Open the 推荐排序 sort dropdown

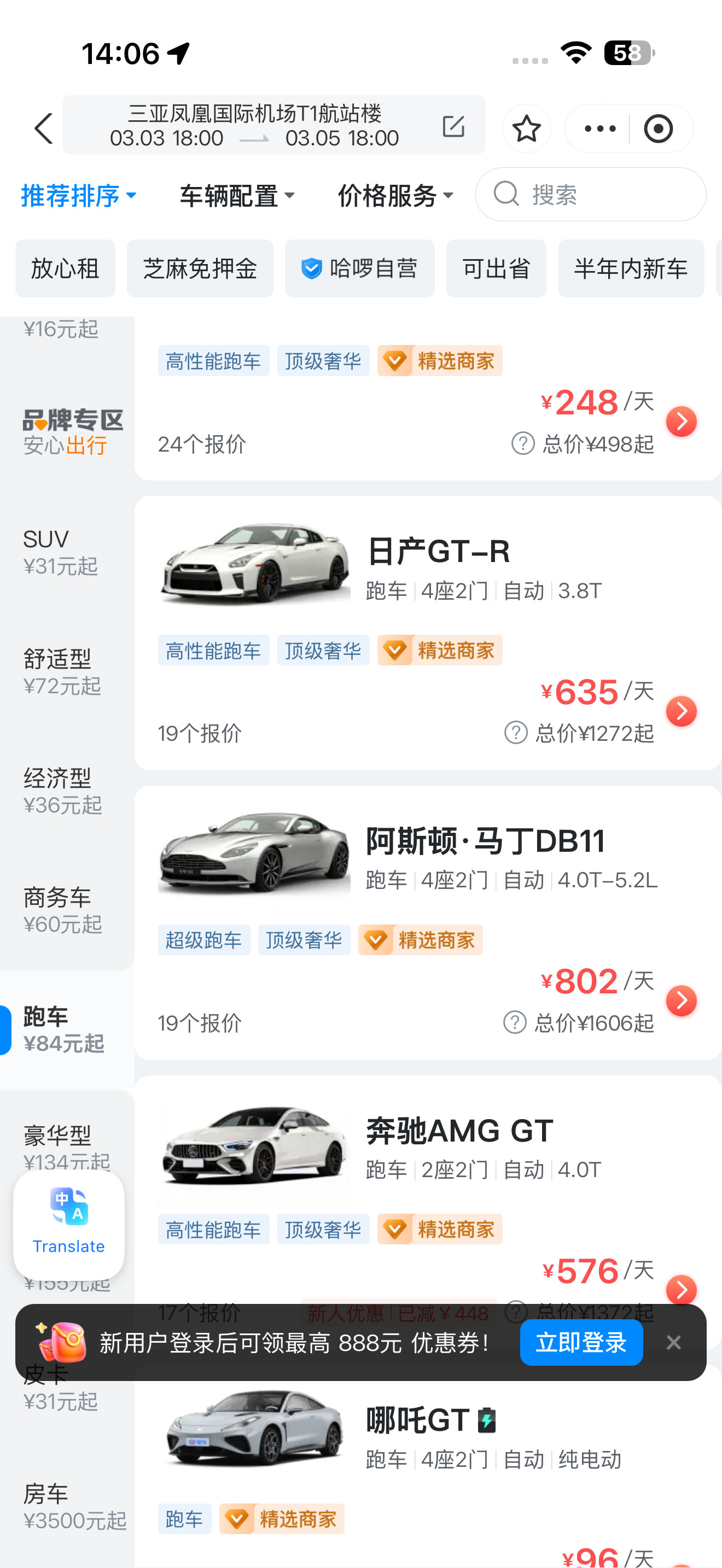click(x=79, y=196)
